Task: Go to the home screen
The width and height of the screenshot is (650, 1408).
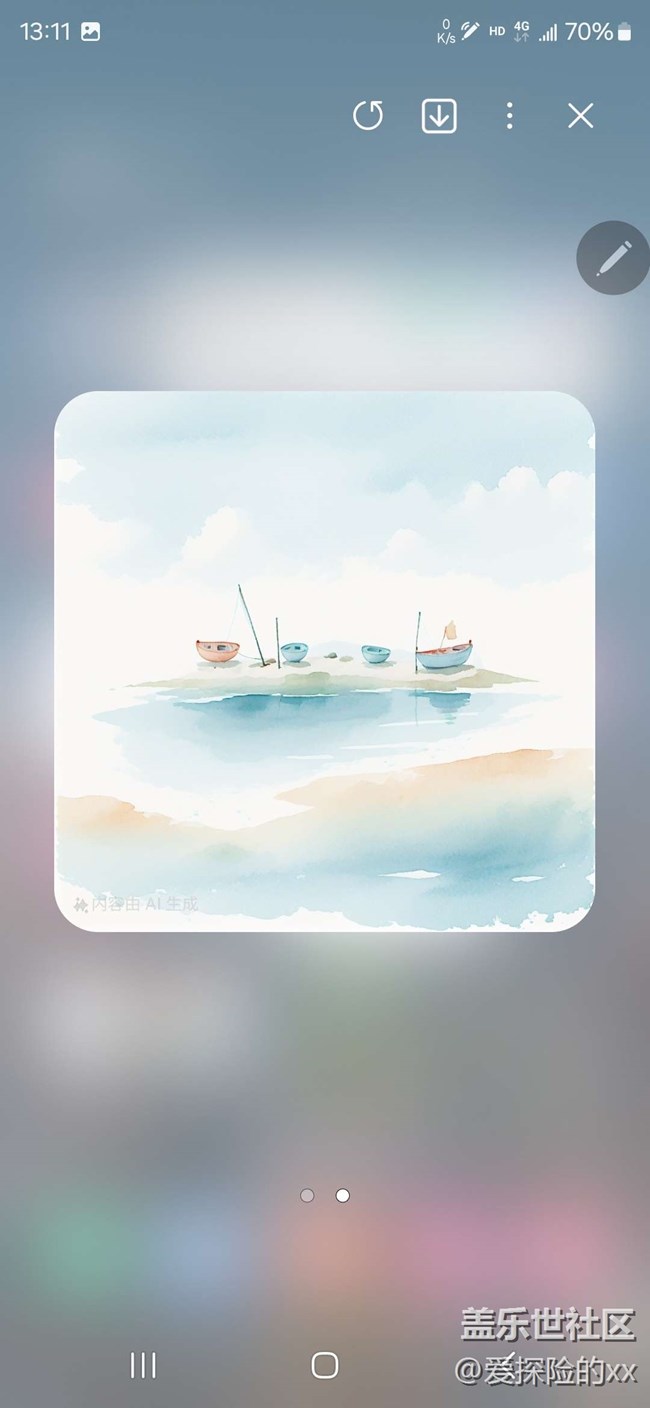Action: 324,1365
